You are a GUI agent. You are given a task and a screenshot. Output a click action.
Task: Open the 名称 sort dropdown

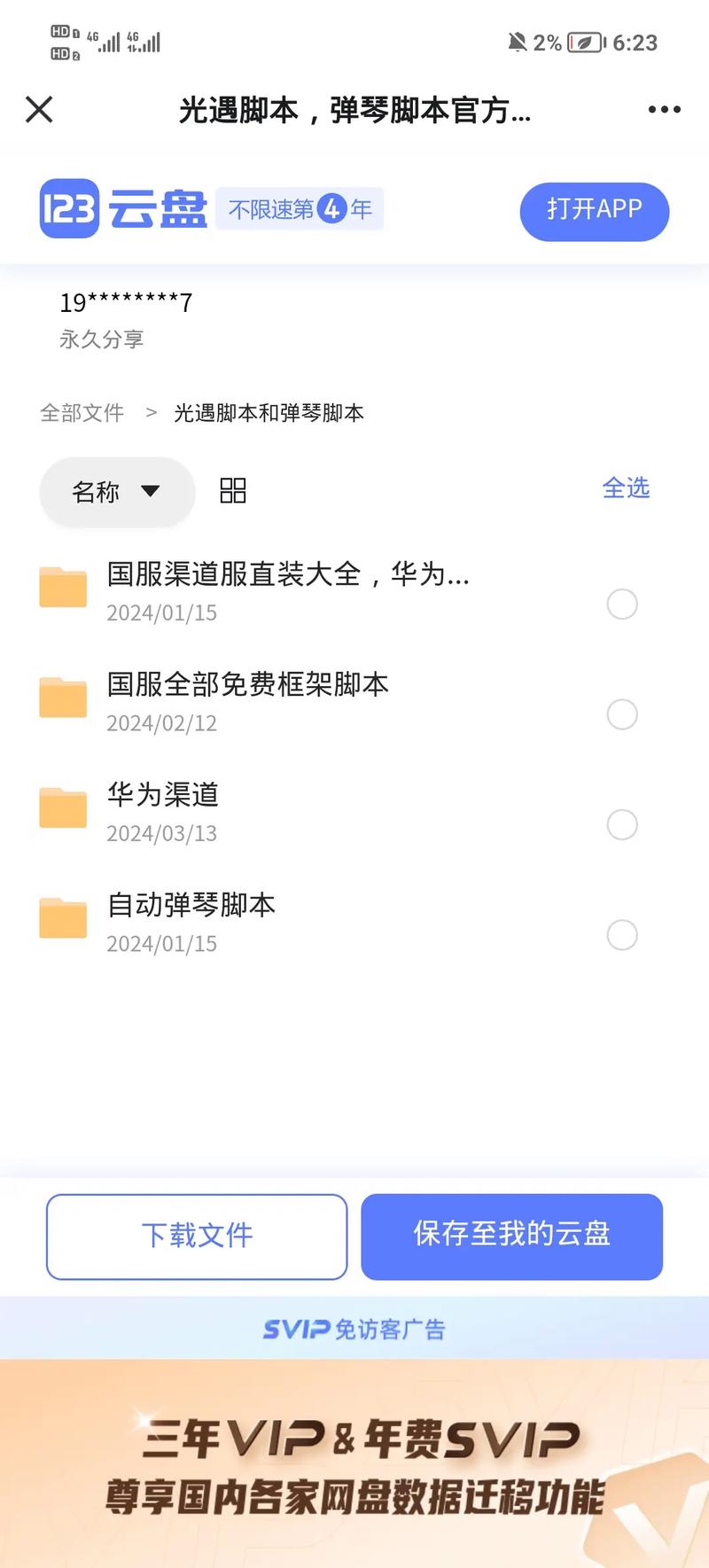[x=117, y=492]
